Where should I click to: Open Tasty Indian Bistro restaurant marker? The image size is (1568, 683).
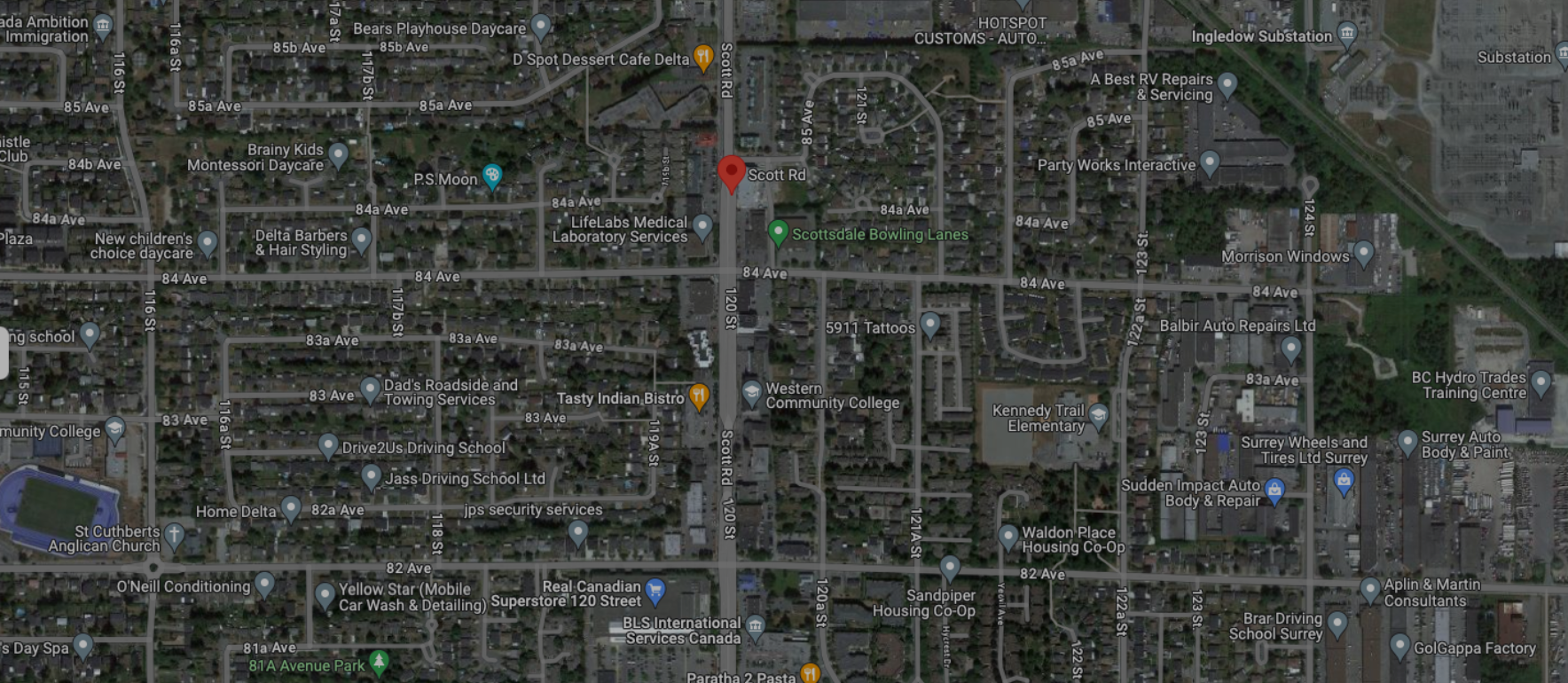699,396
